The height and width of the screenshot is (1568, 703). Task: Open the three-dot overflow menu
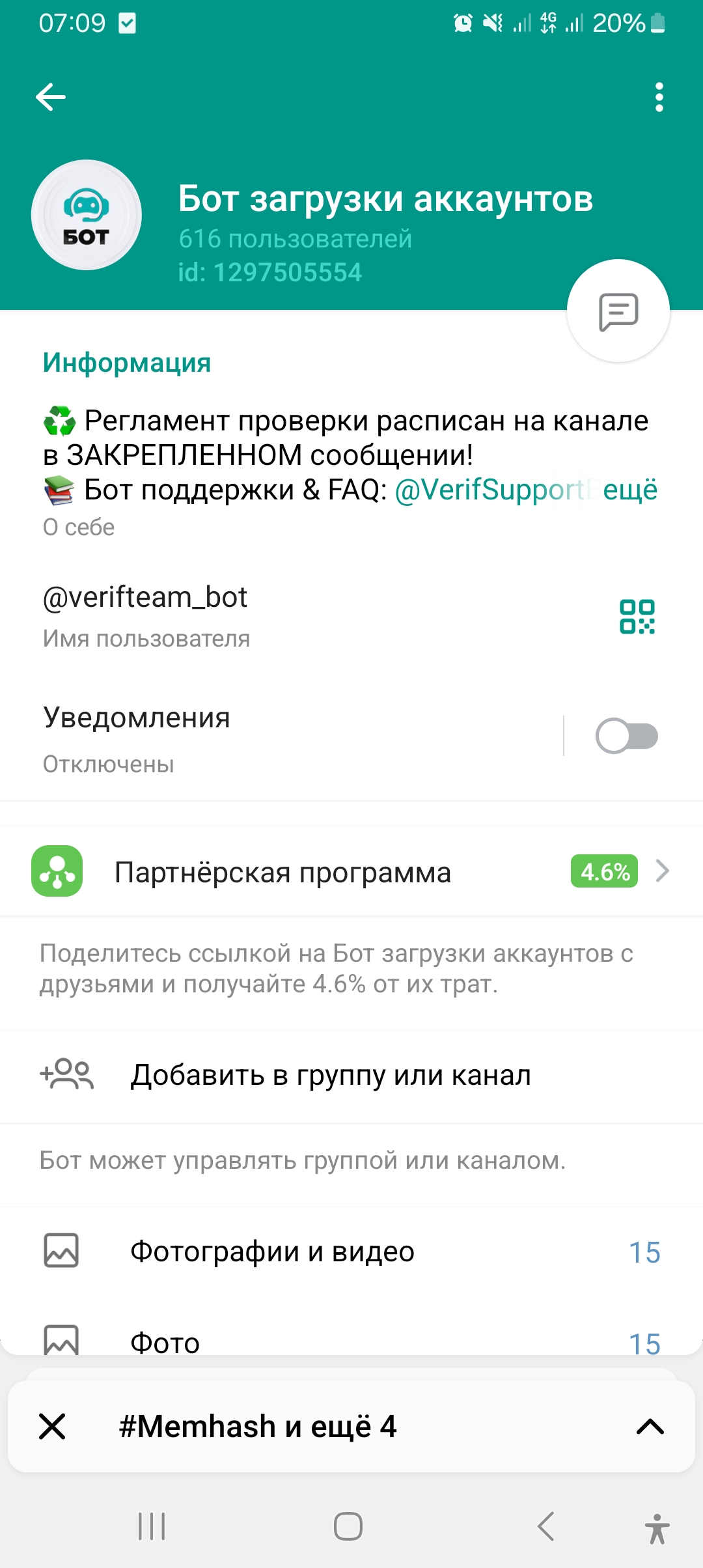[659, 98]
